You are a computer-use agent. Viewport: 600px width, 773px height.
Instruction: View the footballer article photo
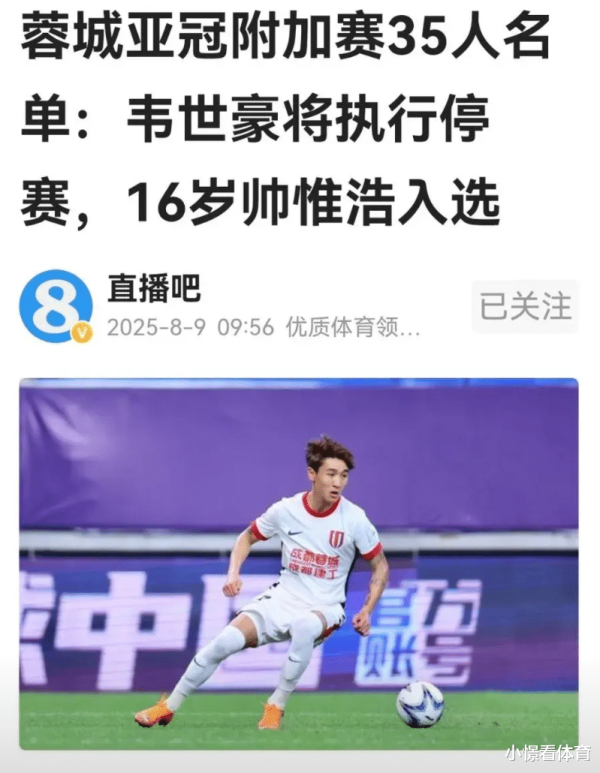coord(299,563)
